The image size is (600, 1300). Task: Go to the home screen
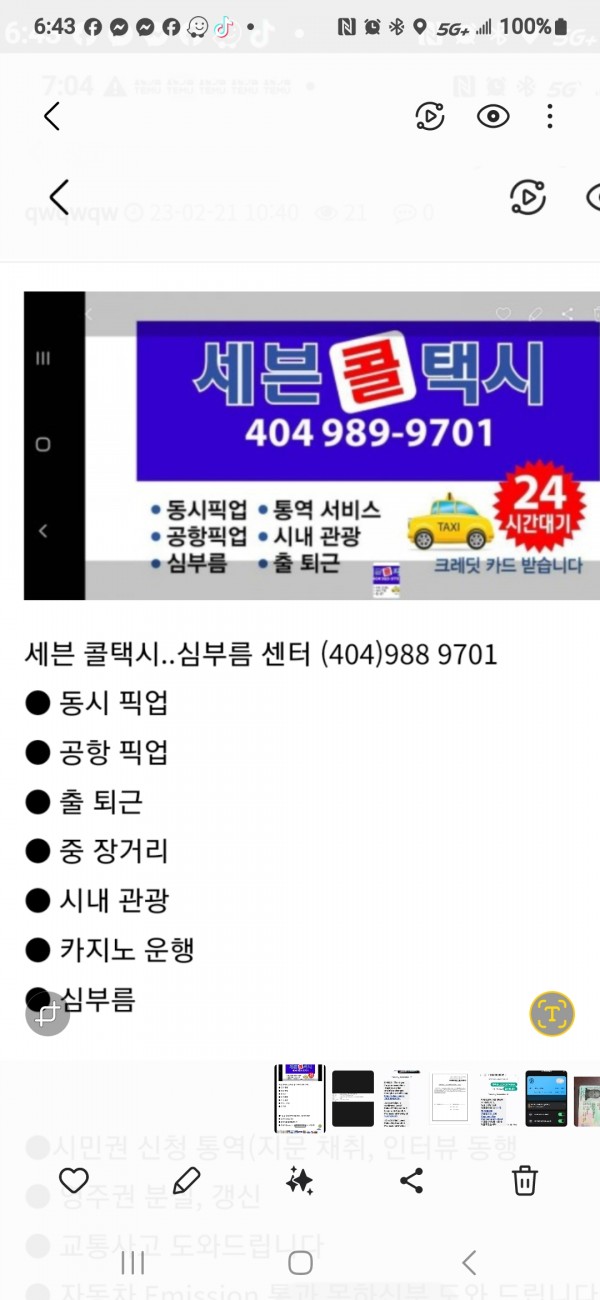(x=300, y=1262)
